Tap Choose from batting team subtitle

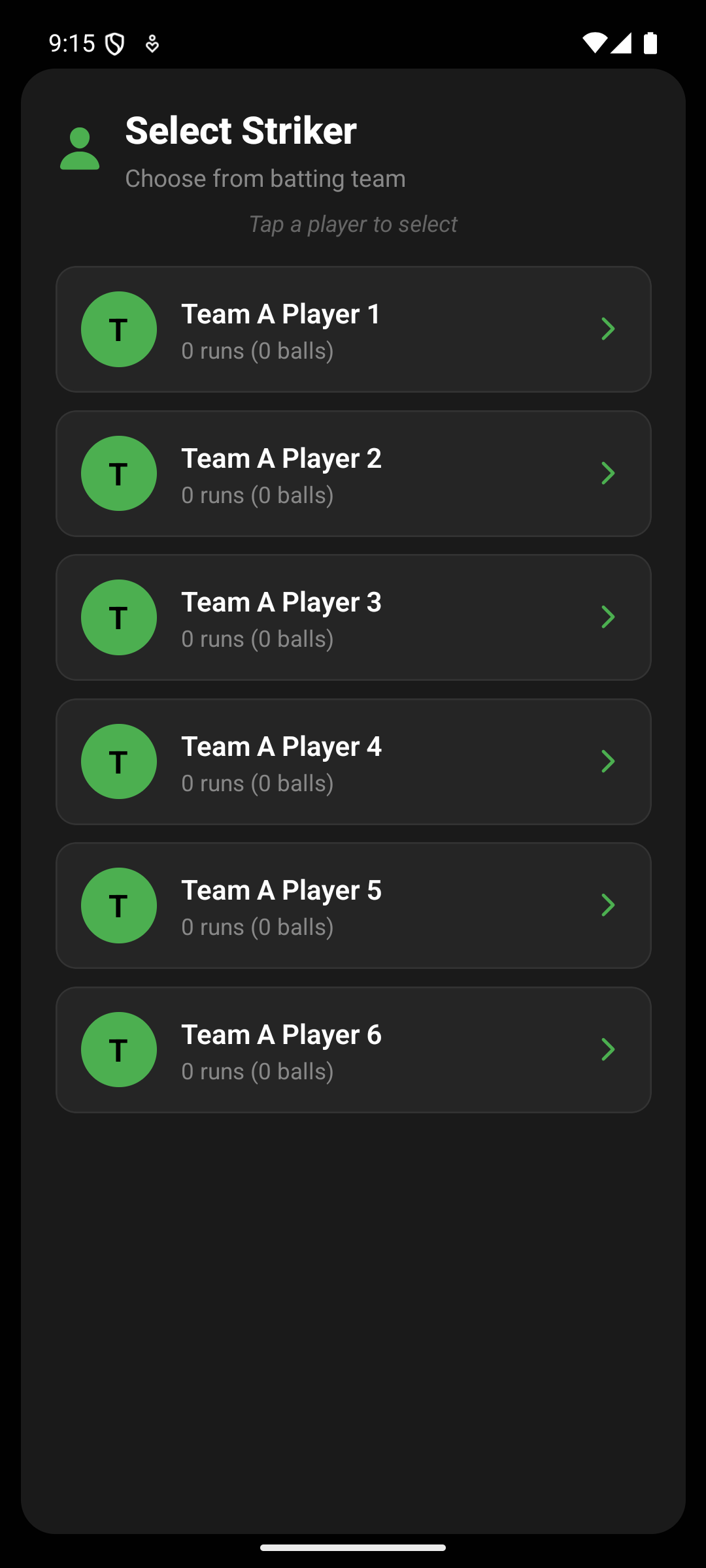click(x=265, y=178)
